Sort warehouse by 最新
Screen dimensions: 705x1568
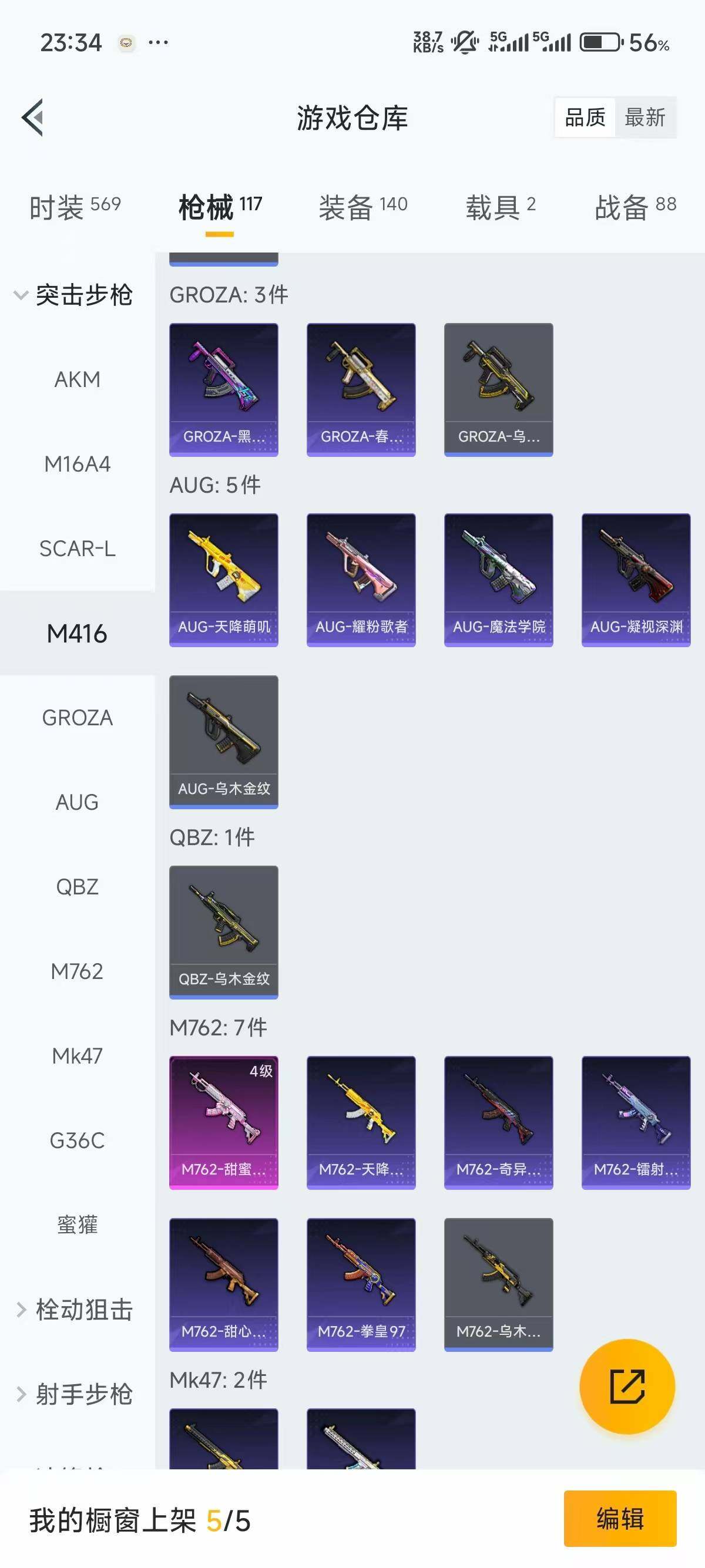click(644, 117)
